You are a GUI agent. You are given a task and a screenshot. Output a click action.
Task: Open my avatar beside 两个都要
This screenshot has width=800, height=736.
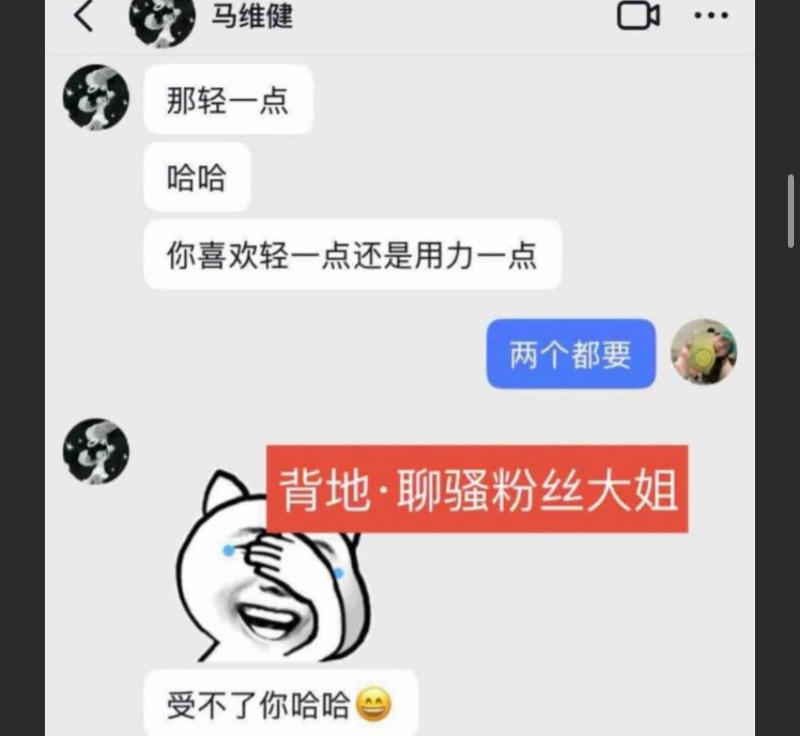point(704,352)
